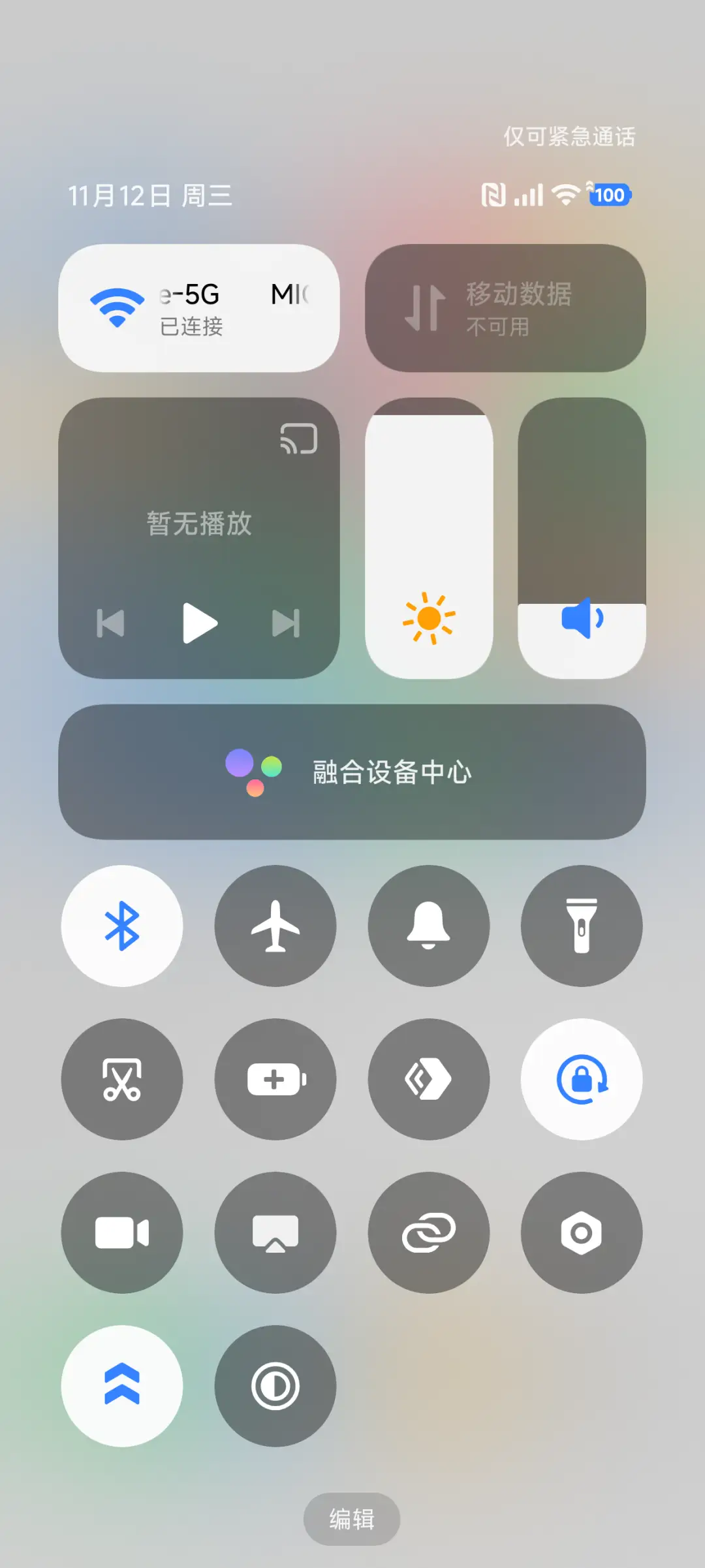
Task: Open the screenshot scissors tool
Action: (122, 1079)
